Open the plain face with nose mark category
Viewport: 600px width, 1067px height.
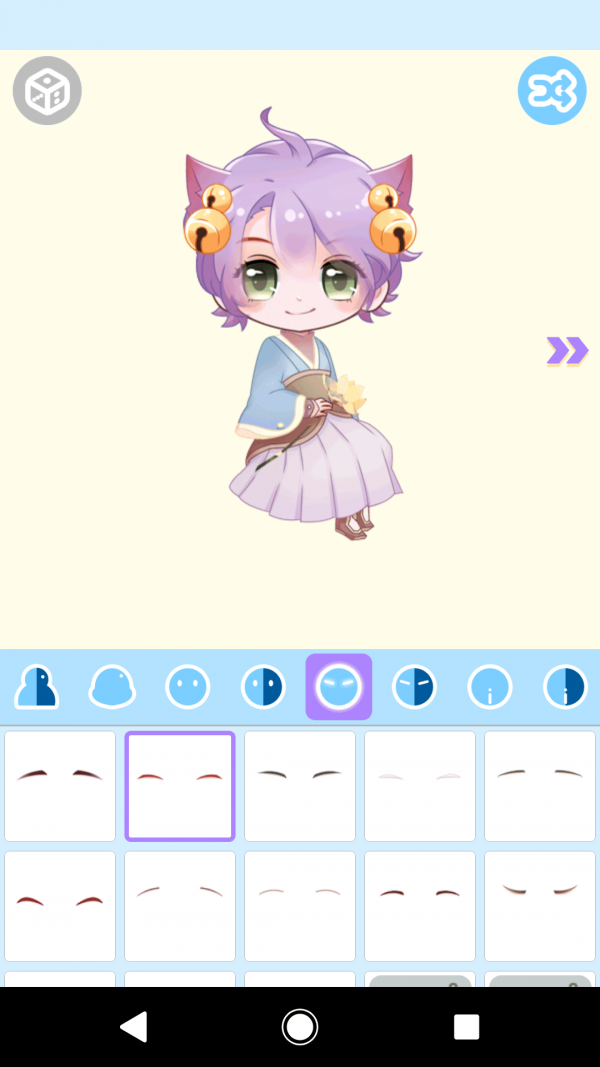tap(490, 687)
